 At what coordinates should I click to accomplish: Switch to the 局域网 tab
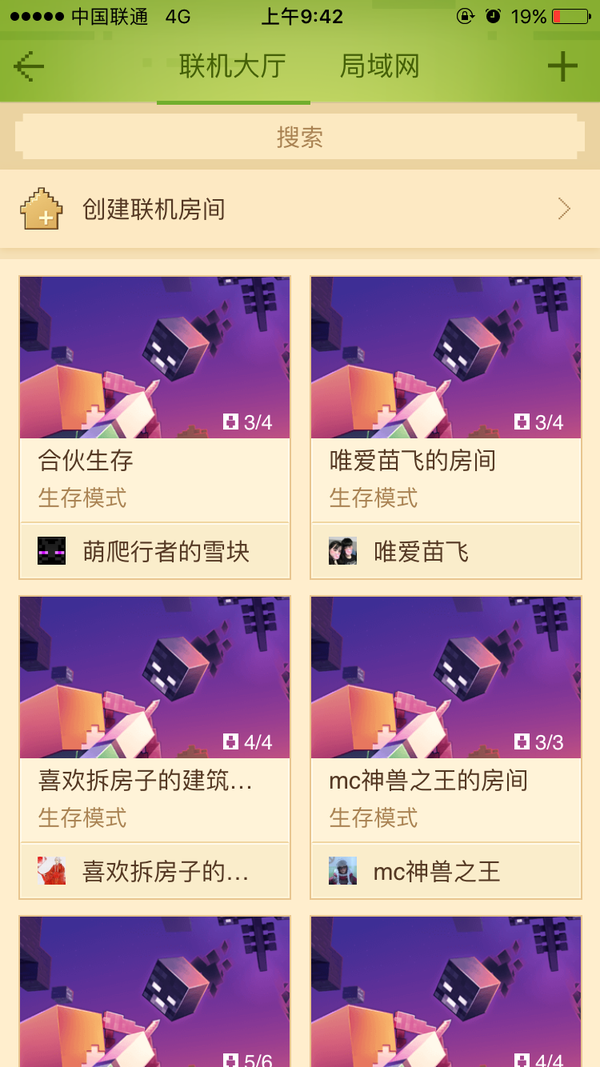click(x=379, y=67)
